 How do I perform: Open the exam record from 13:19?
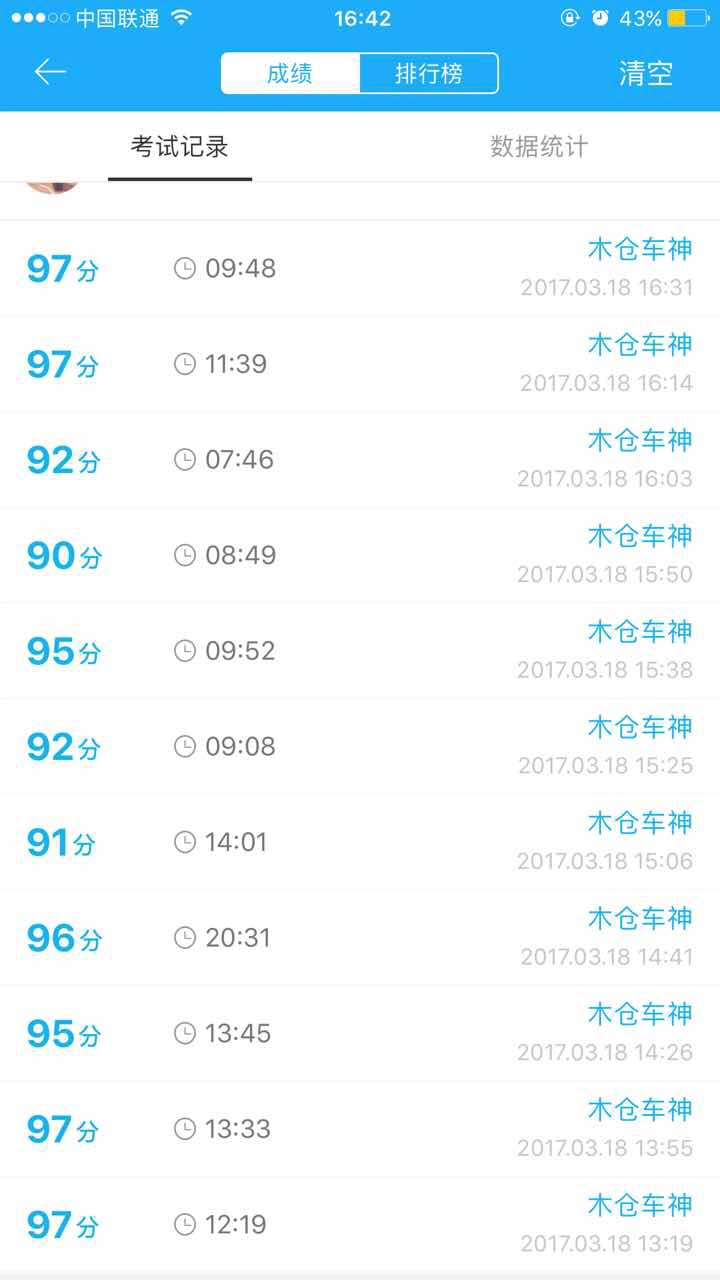360,1225
